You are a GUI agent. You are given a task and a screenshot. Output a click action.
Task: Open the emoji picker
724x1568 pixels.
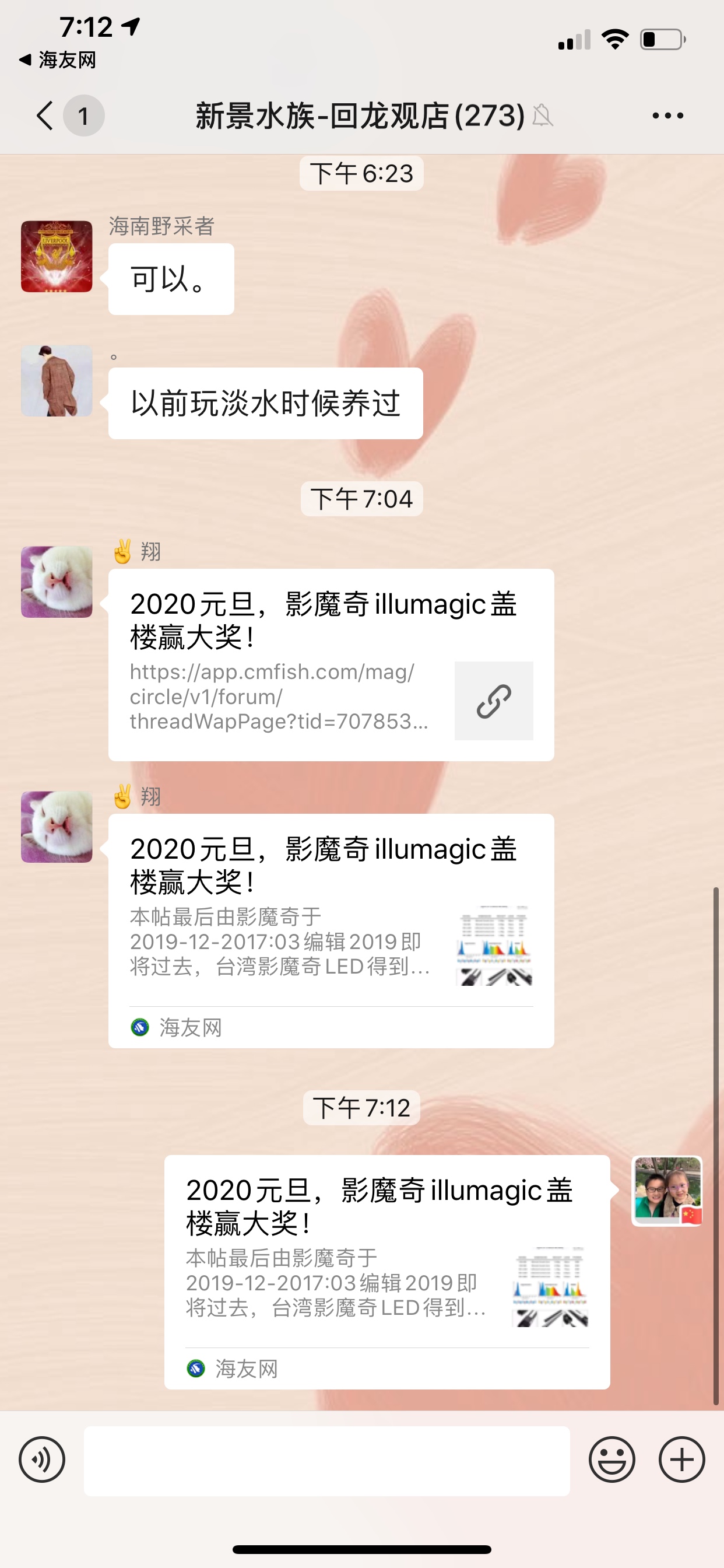(611, 1459)
